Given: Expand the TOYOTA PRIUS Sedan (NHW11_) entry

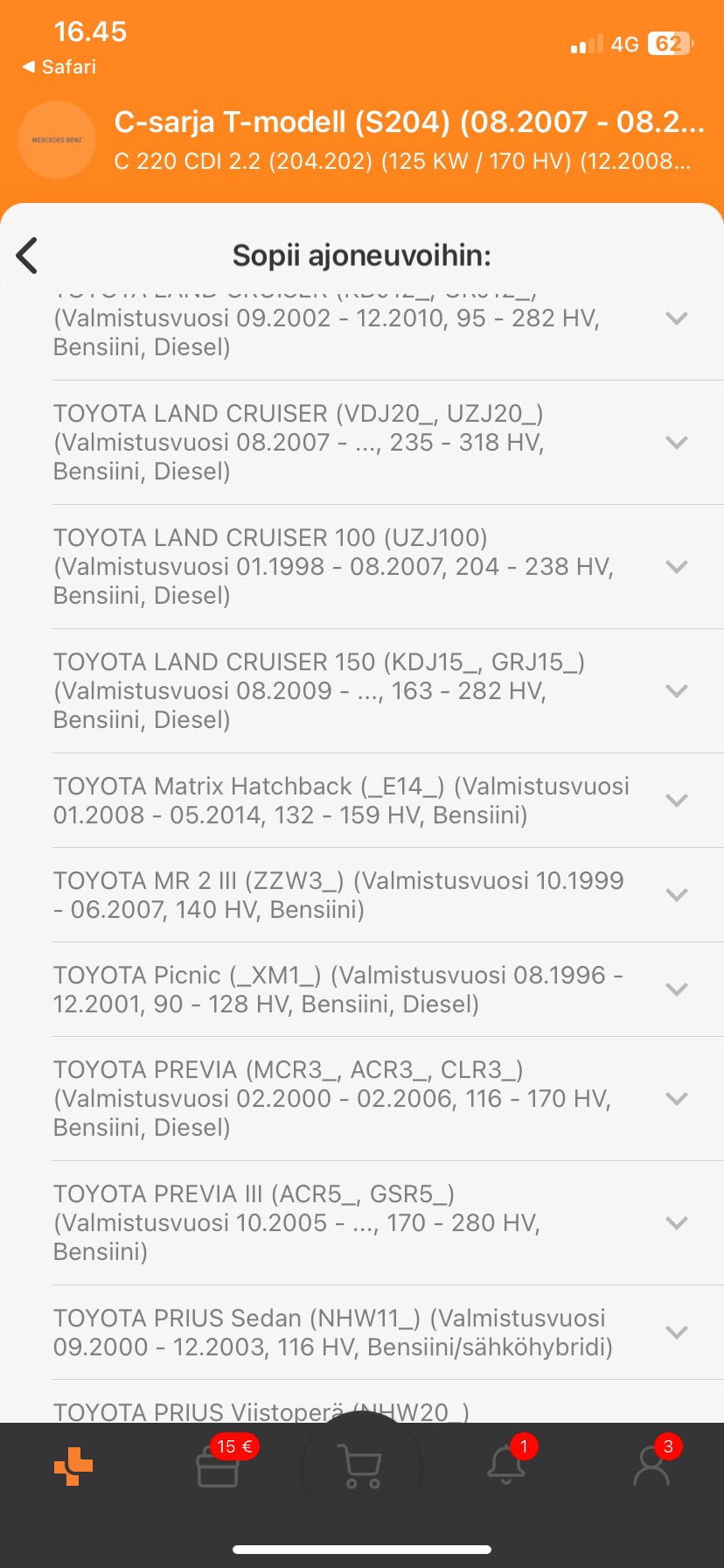Looking at the screenshot, I should pos(677,1333).
